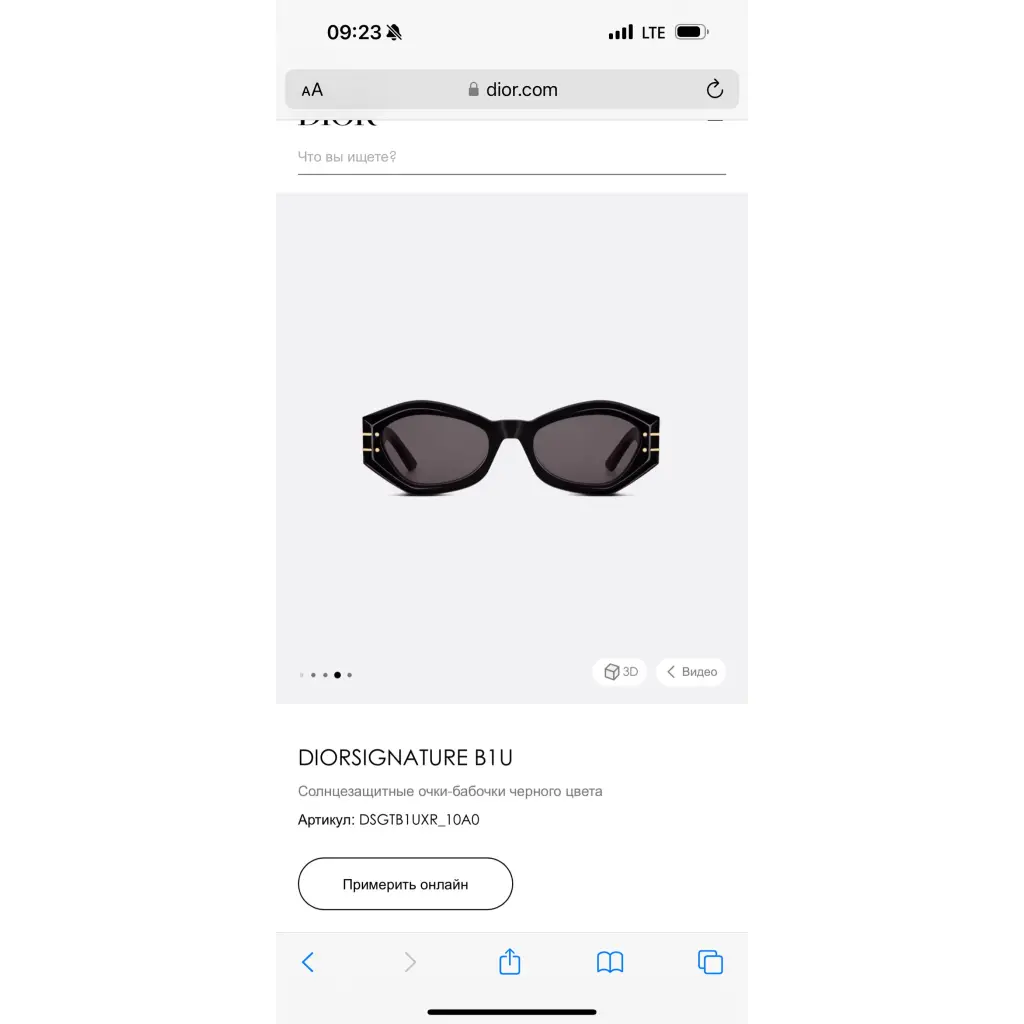
Task: Open Safari bookmarks
Action: [610, 962]
